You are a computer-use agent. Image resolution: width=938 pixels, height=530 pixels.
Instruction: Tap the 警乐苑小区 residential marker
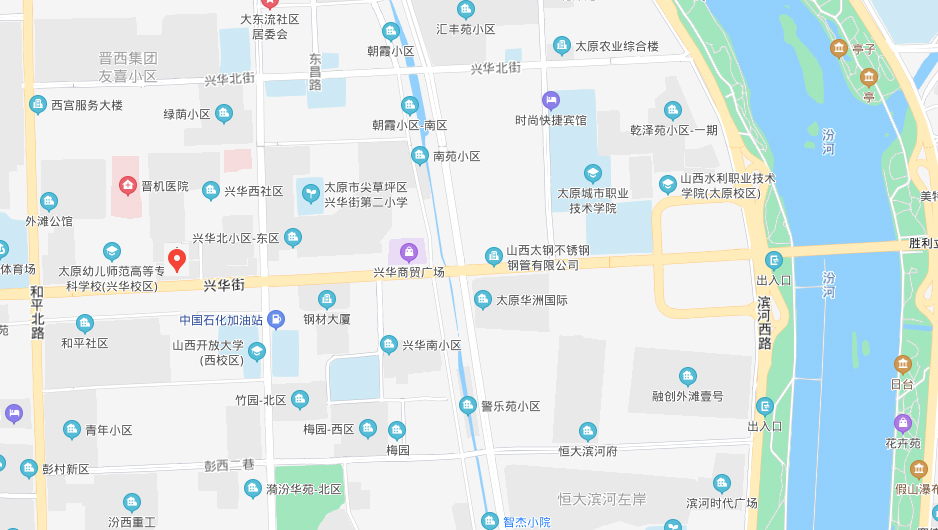[467, 405]
